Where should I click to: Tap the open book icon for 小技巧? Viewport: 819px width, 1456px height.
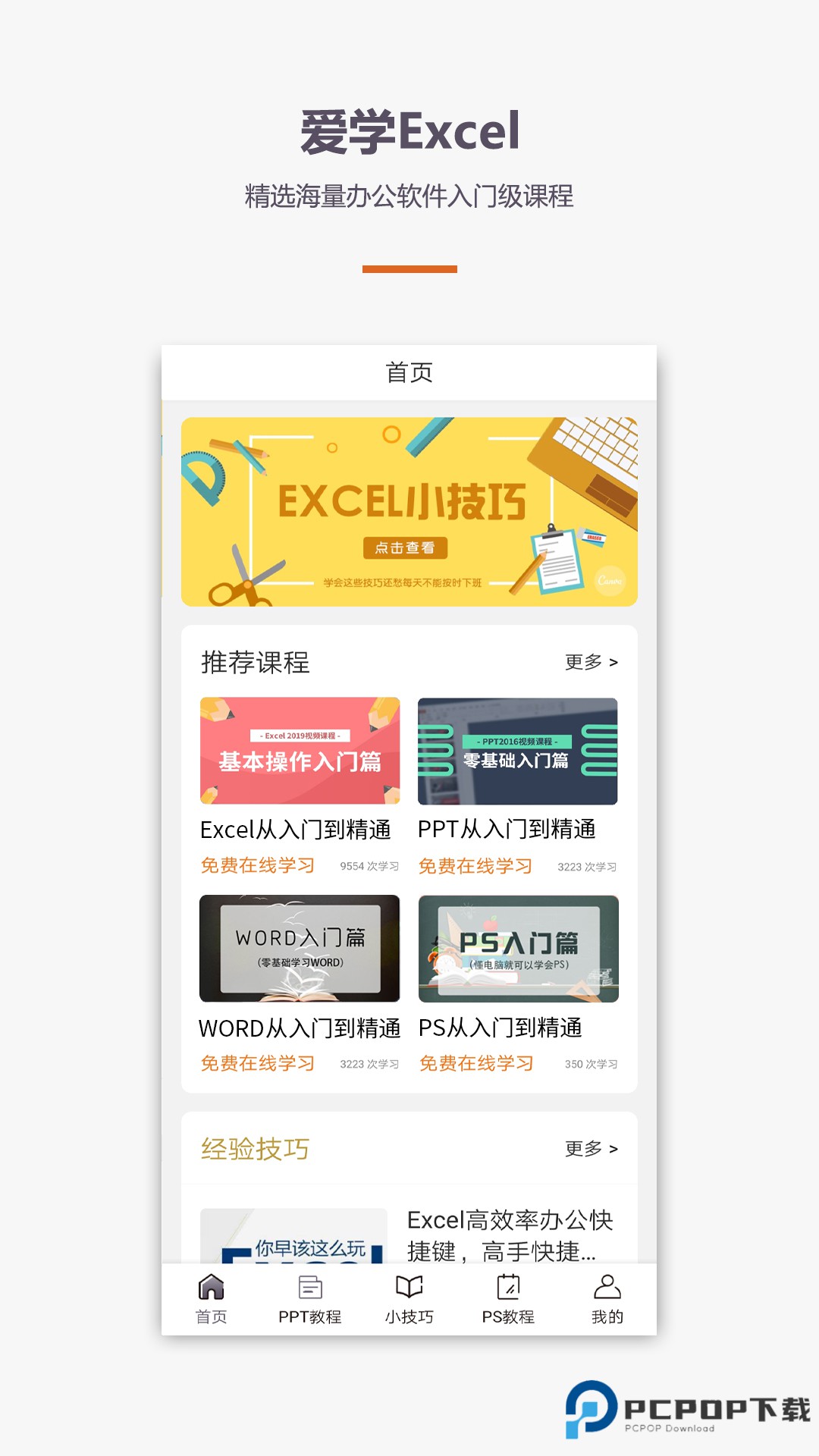click(x=408, y=1287)
